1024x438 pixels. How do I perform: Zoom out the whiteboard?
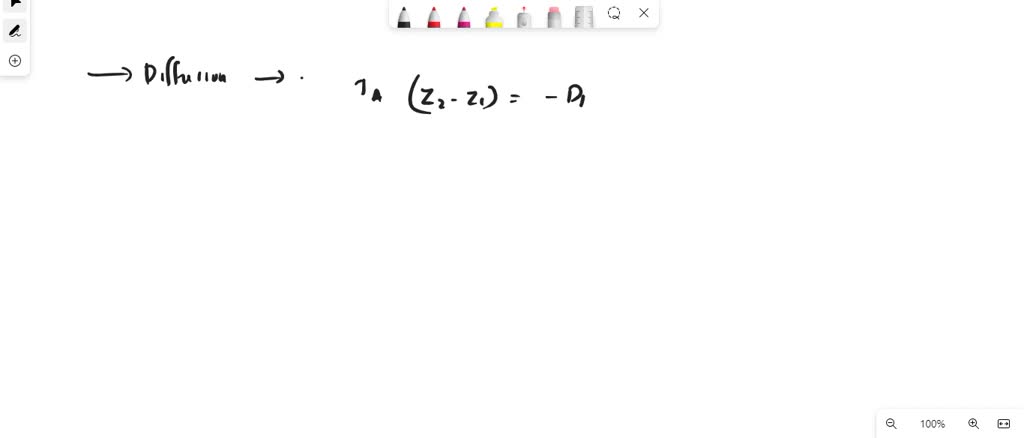(891, 424)
